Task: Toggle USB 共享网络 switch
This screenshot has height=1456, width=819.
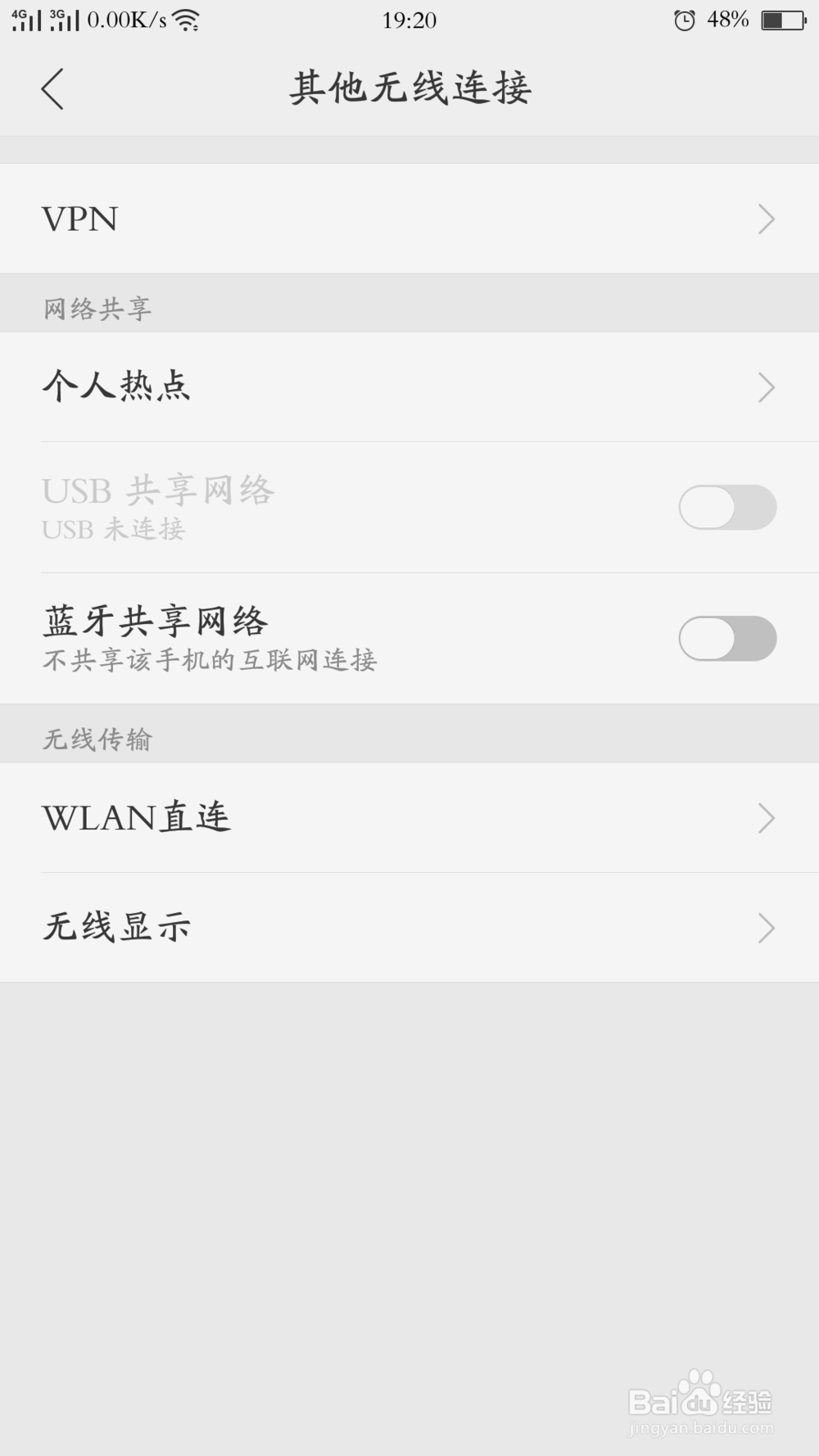Action: click(x=727, y=507)
